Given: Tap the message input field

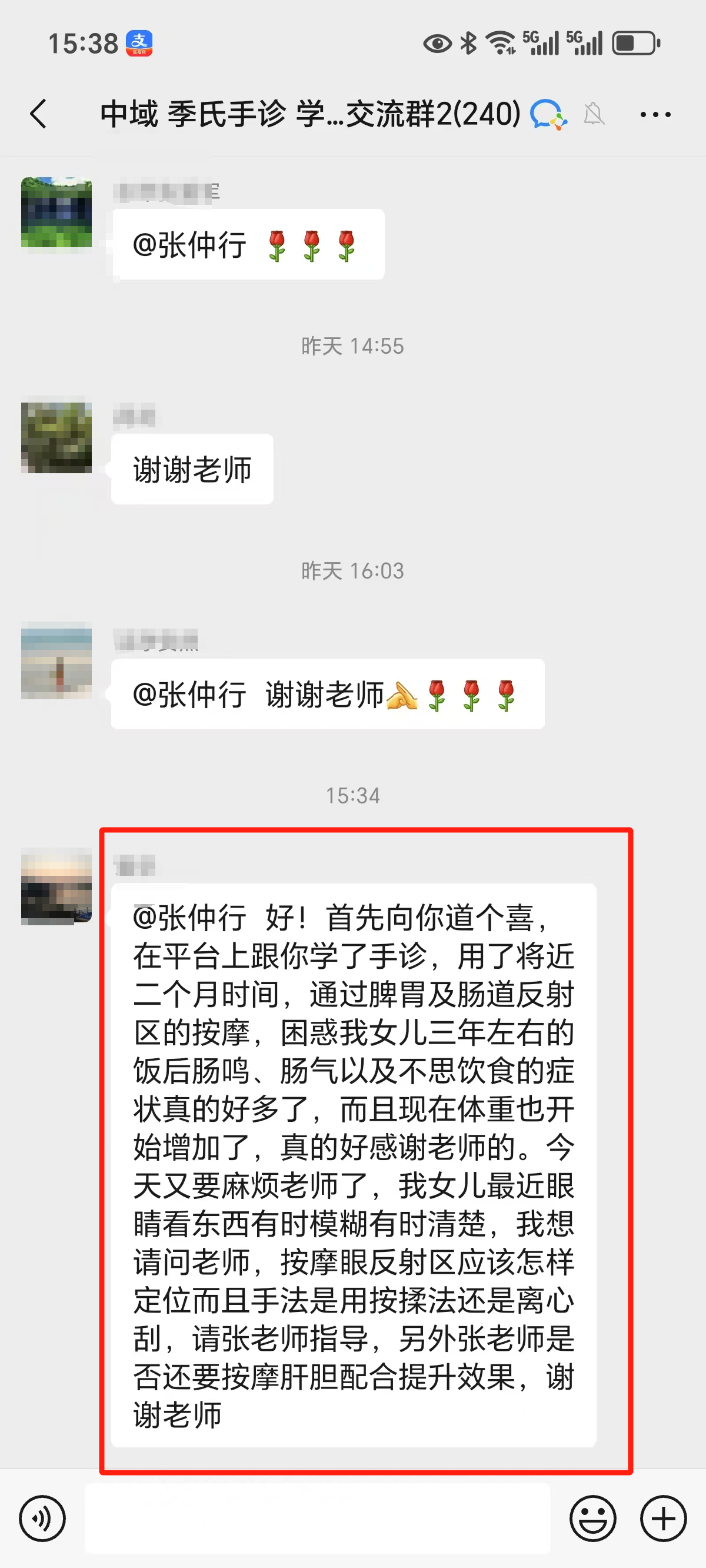Looking at the screenshot, I should [317, 1518].
